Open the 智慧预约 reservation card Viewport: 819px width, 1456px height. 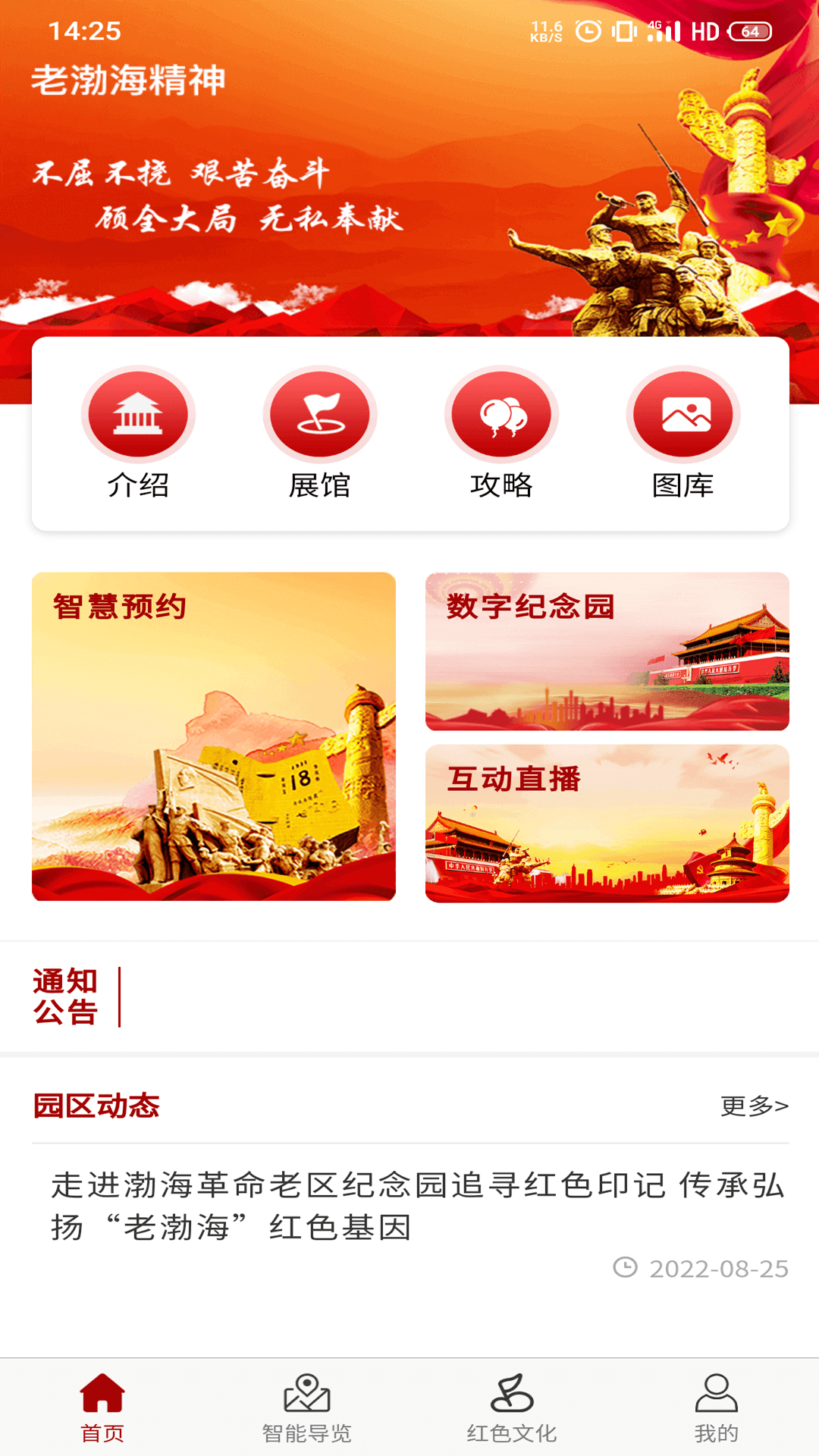pyautogui.click(x=214, y=736)
